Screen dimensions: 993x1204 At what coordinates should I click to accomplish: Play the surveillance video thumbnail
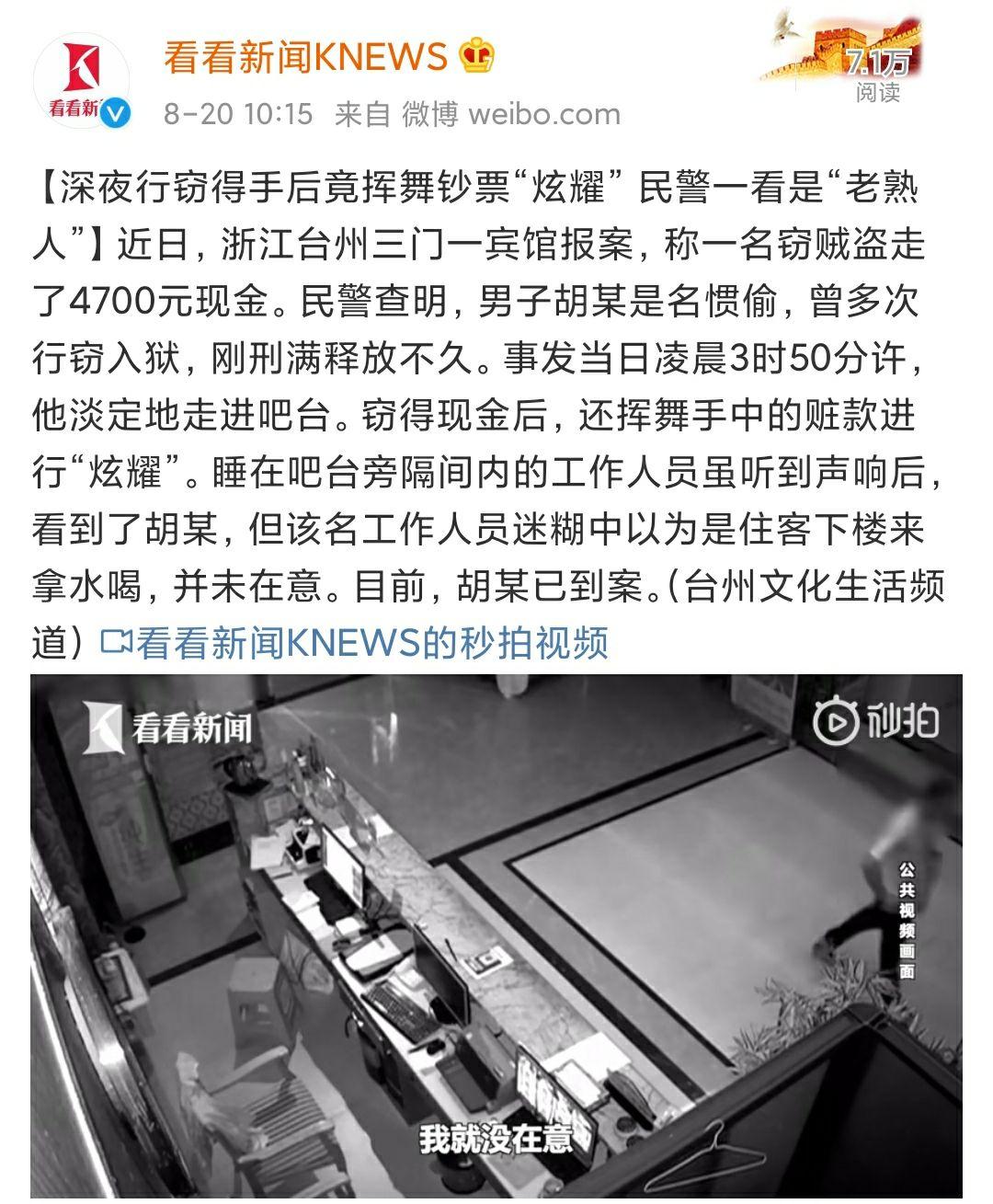[x=496, y=935]
